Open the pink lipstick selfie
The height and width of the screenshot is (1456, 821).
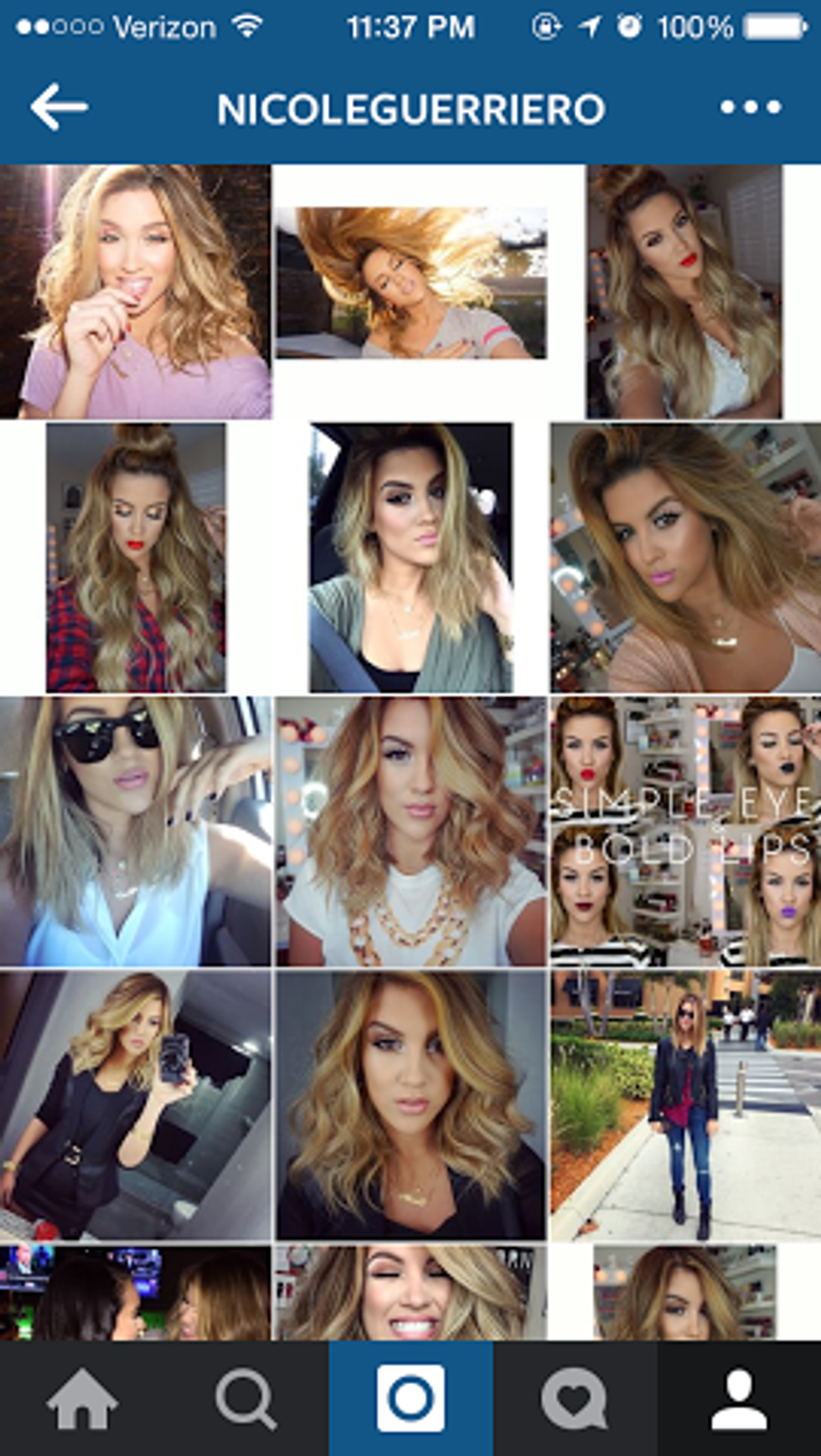click(x=685, y=558)
